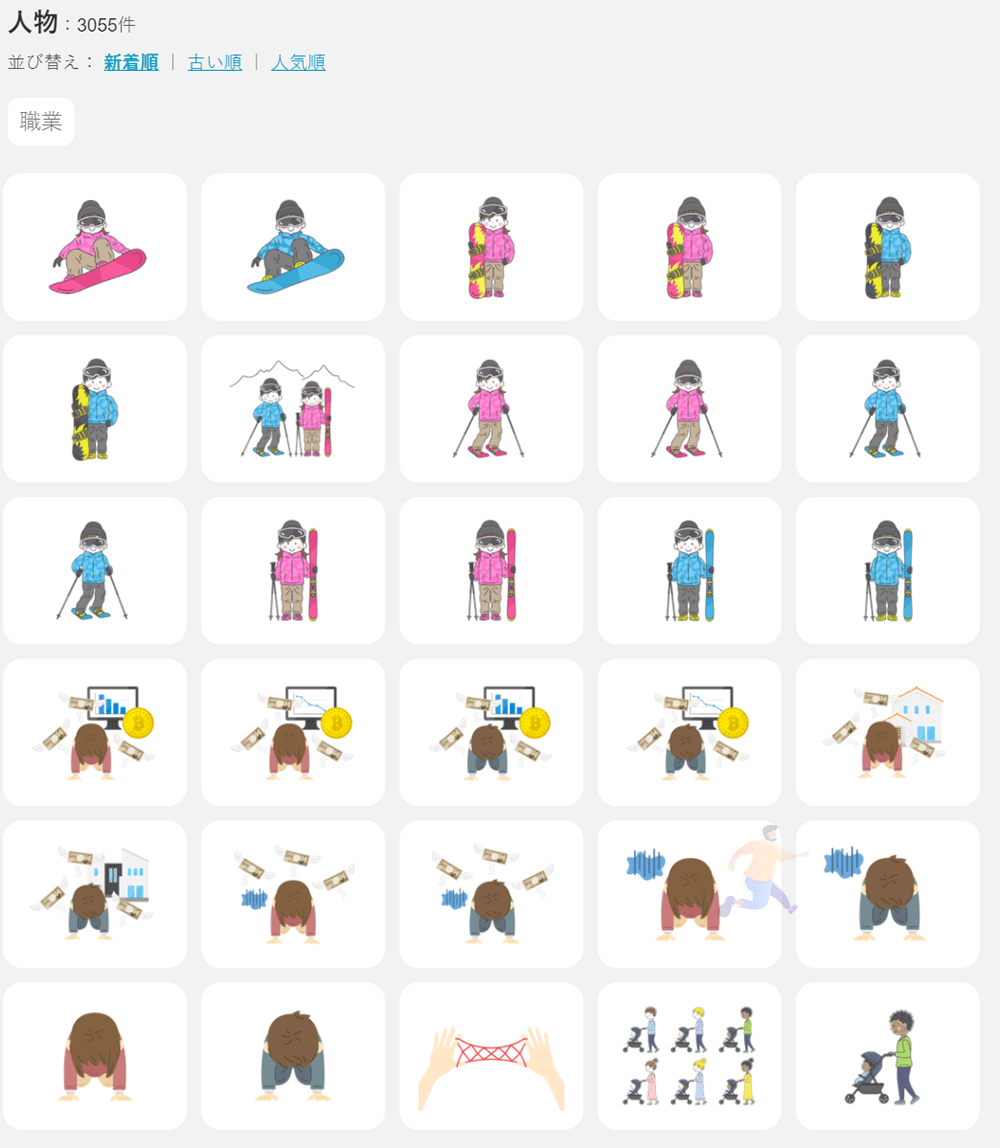Open the bowing woman with house illustration

pyautogui.click(x=887, y=732)
